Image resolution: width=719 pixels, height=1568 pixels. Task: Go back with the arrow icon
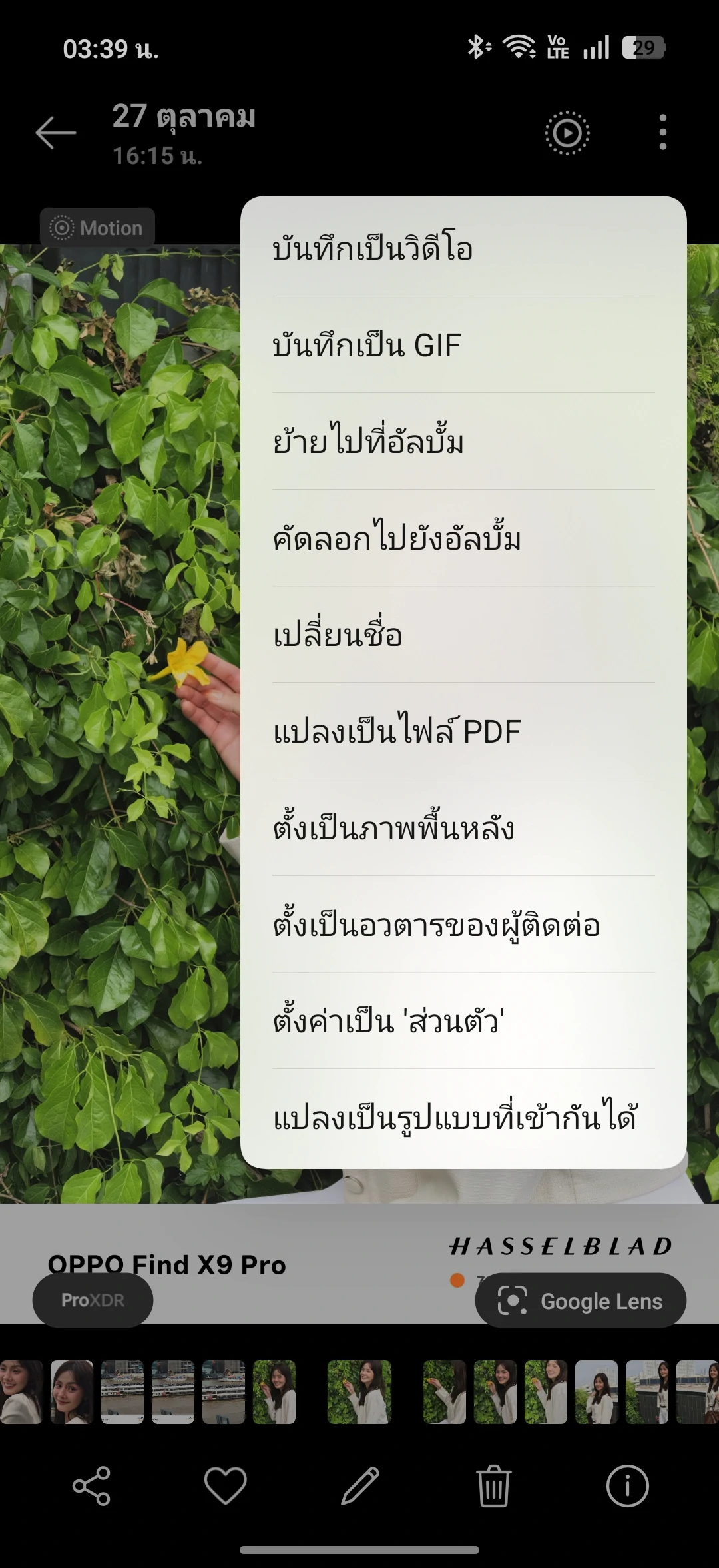pos(56,133)
